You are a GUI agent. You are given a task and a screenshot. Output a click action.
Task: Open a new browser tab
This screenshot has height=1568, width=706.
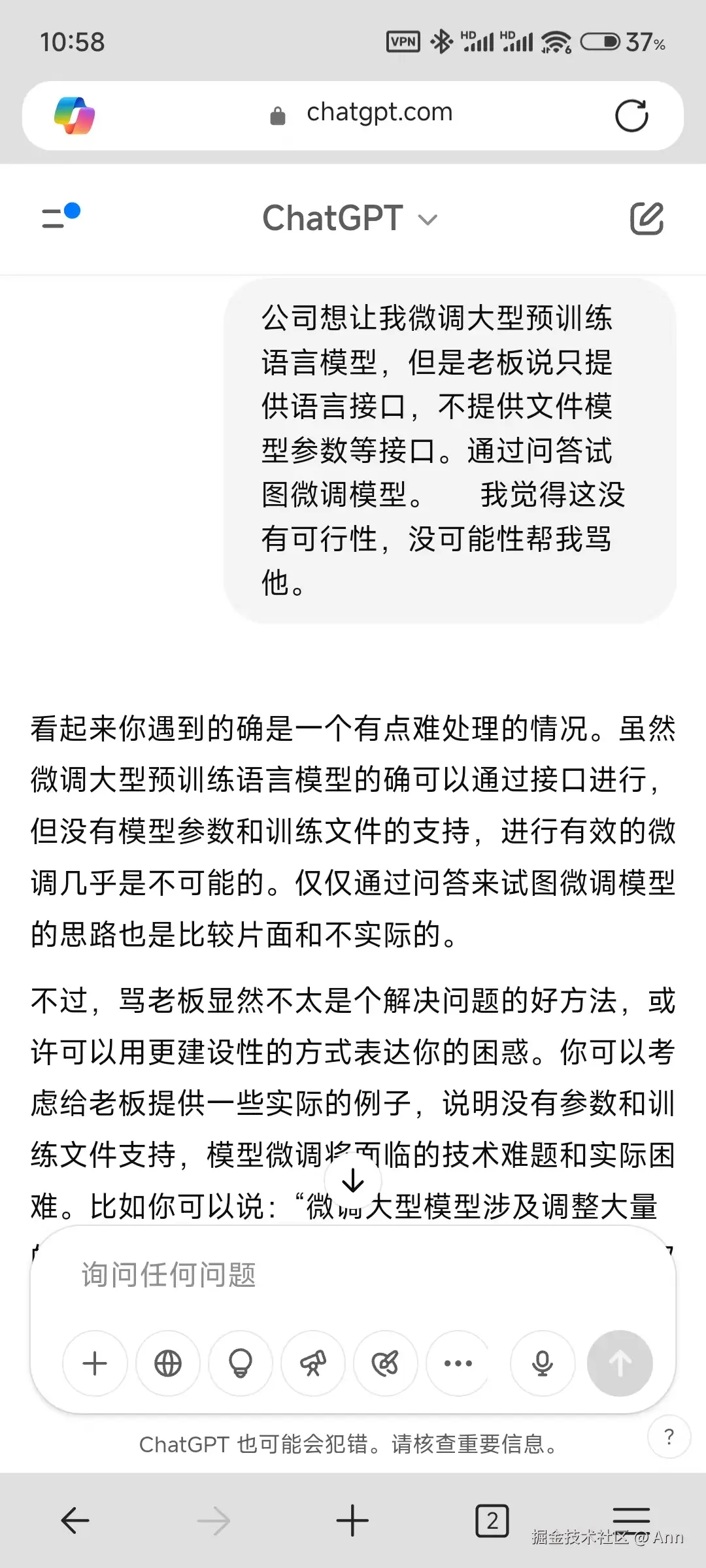pos(352,1521)
